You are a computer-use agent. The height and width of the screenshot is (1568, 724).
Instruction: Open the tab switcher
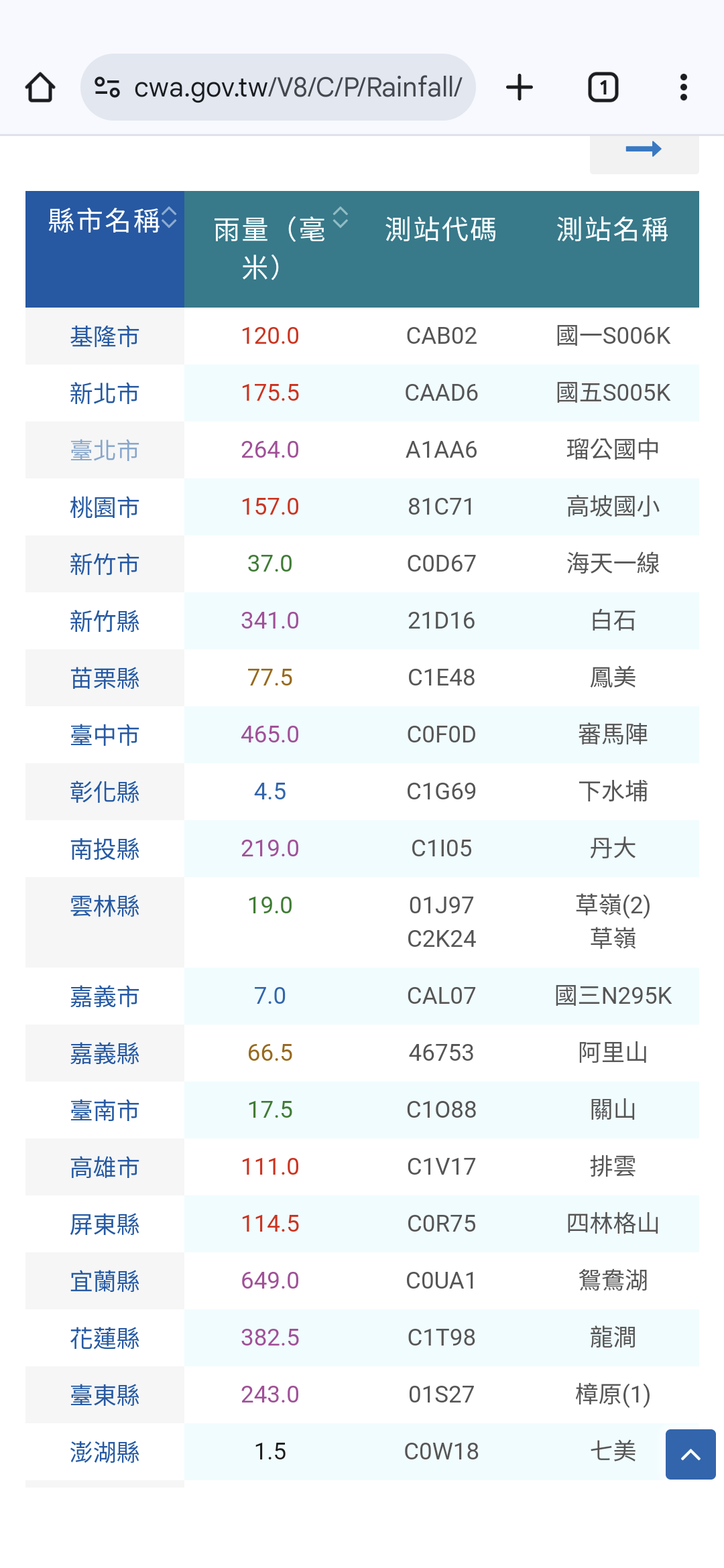click(x=603, y=87)
